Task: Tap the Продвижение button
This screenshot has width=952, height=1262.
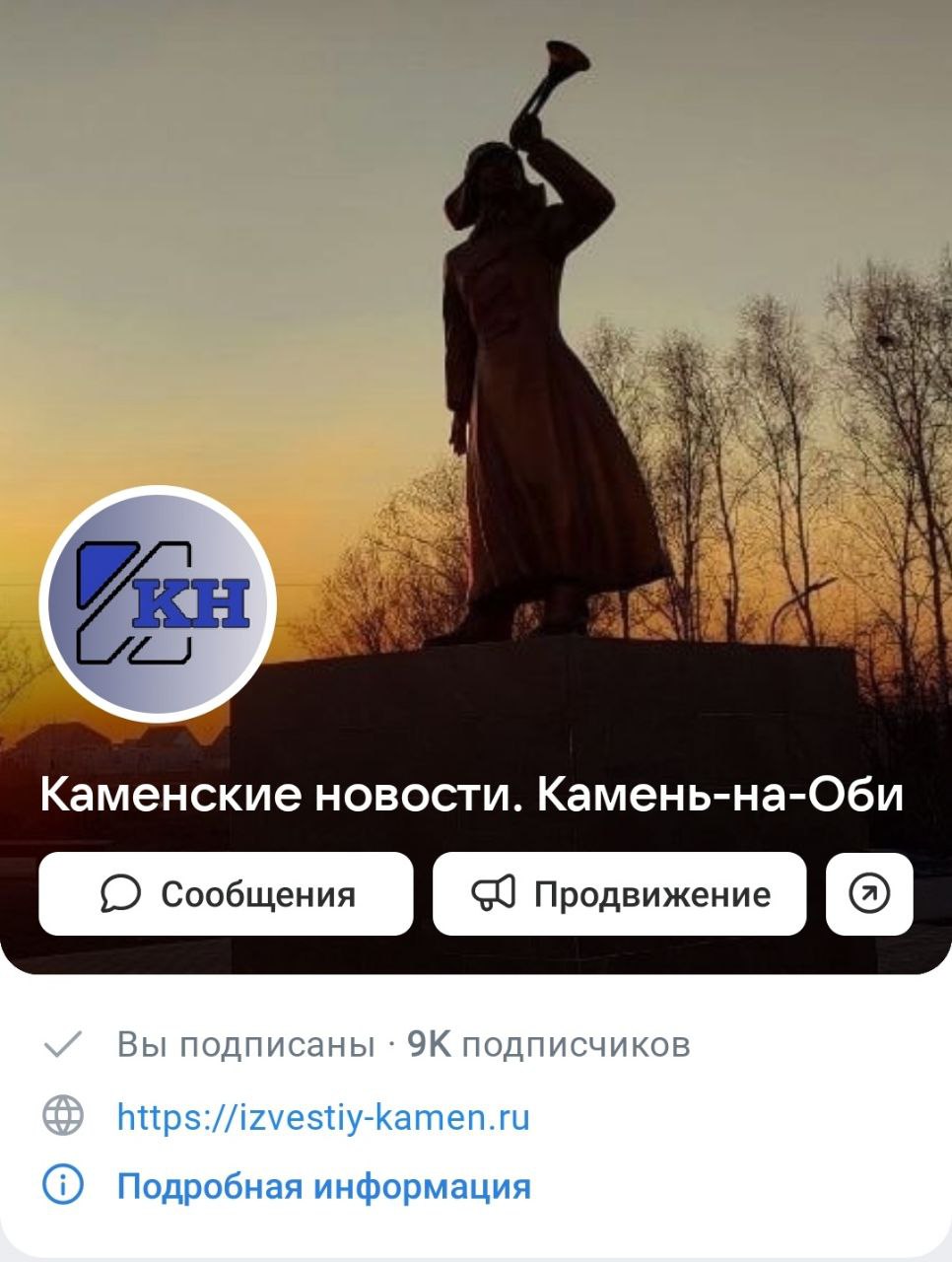Action: (619, 893)
